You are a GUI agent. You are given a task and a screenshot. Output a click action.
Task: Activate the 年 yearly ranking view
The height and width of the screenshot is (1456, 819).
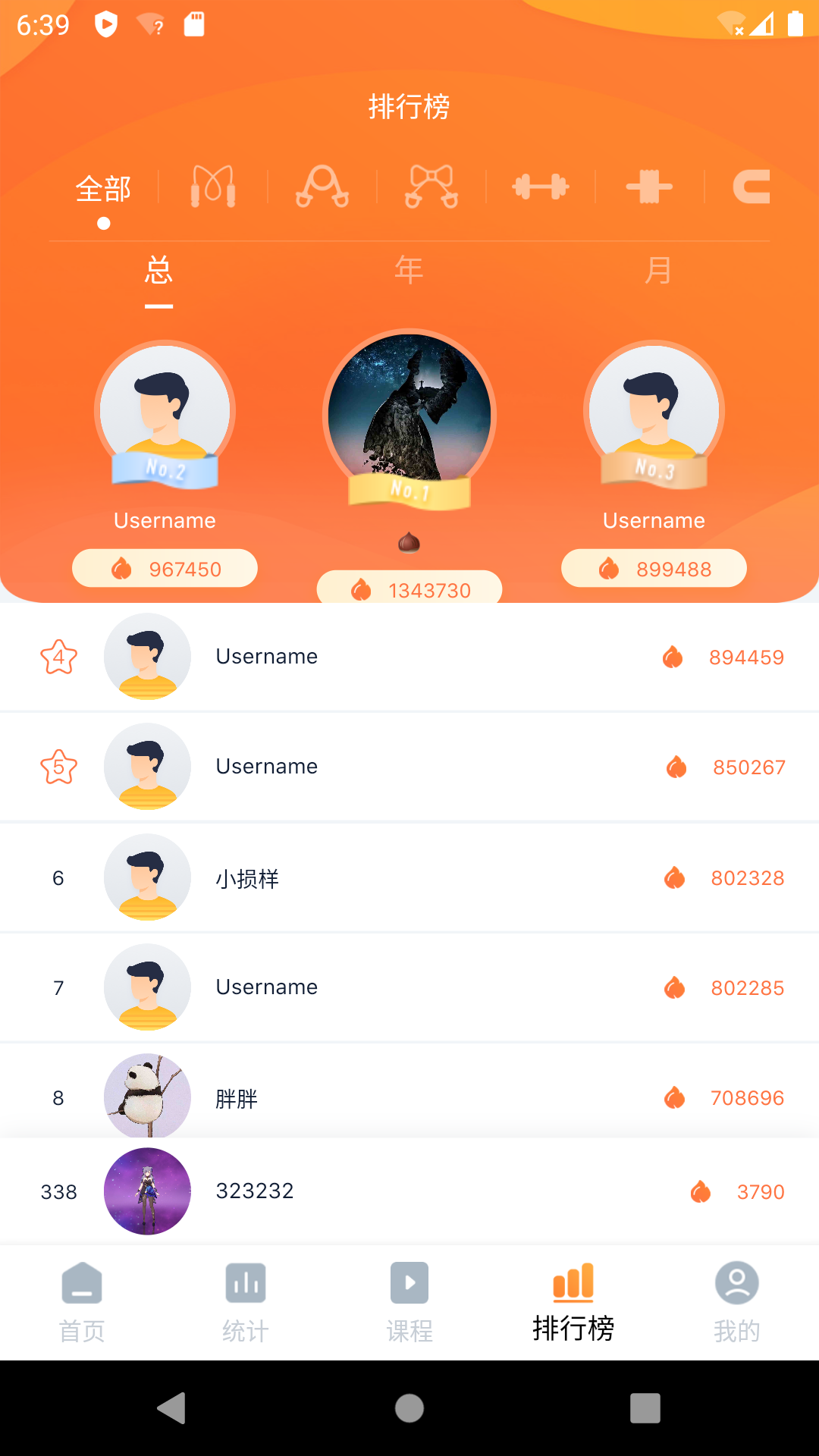[x=409, y=270]
